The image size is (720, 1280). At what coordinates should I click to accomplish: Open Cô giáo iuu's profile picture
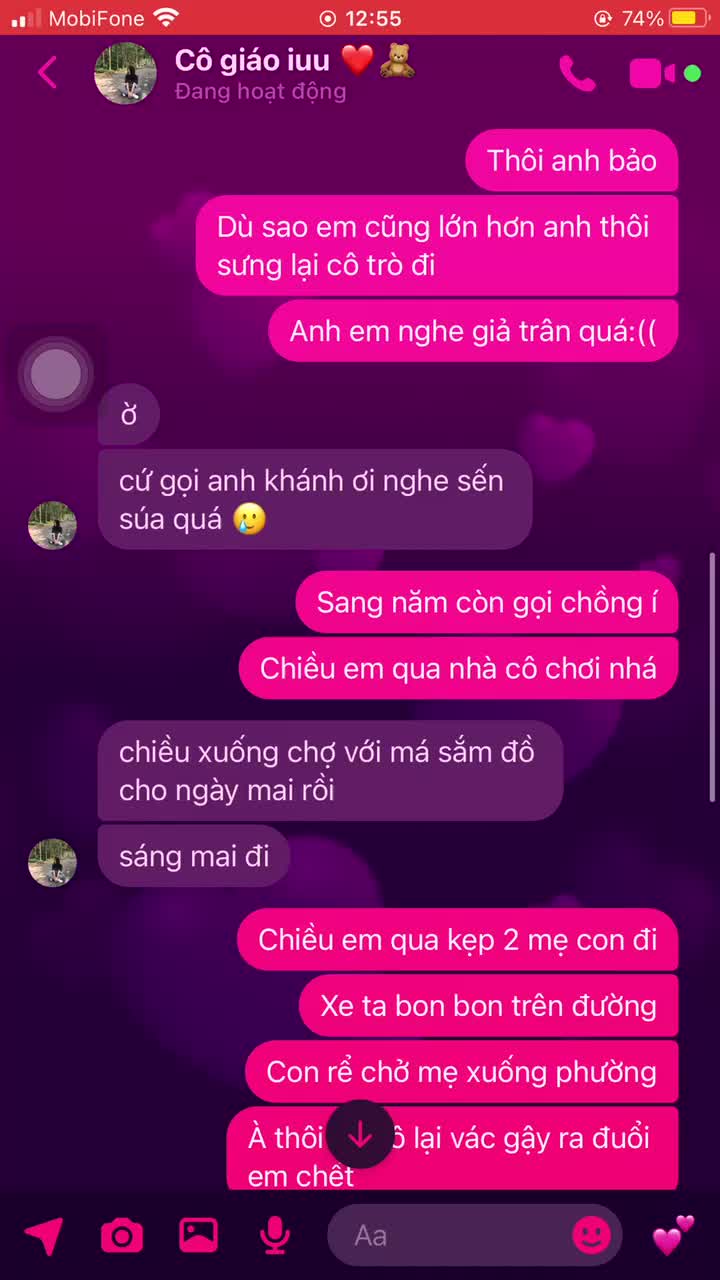125,73
